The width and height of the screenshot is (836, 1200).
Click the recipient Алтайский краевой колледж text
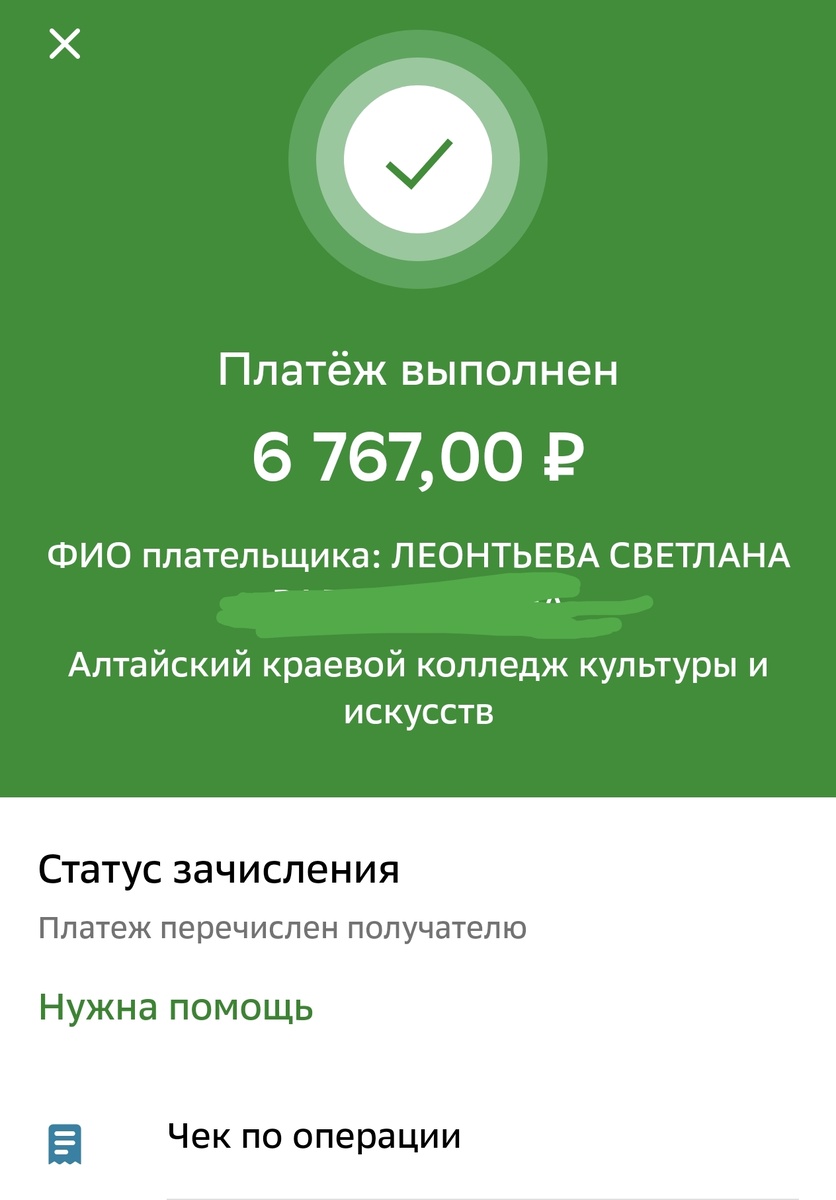pyautogui.click(x=418, y=687)
